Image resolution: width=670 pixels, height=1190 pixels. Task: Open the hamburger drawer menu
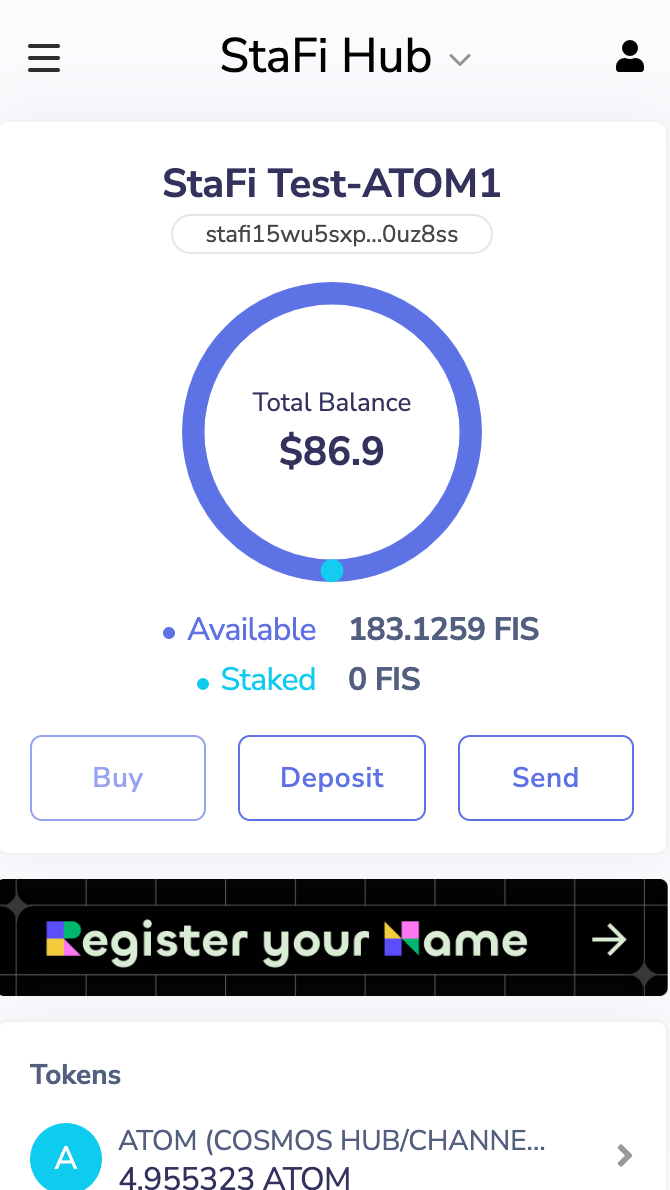44,57
